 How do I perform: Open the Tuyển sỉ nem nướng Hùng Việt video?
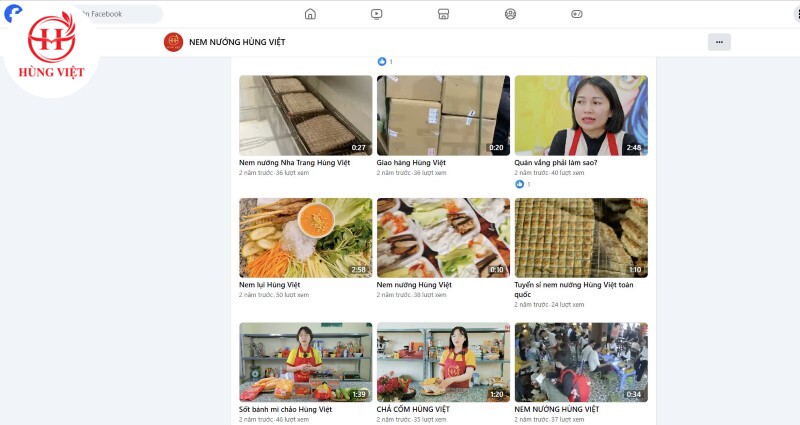[x=580, y=237]
